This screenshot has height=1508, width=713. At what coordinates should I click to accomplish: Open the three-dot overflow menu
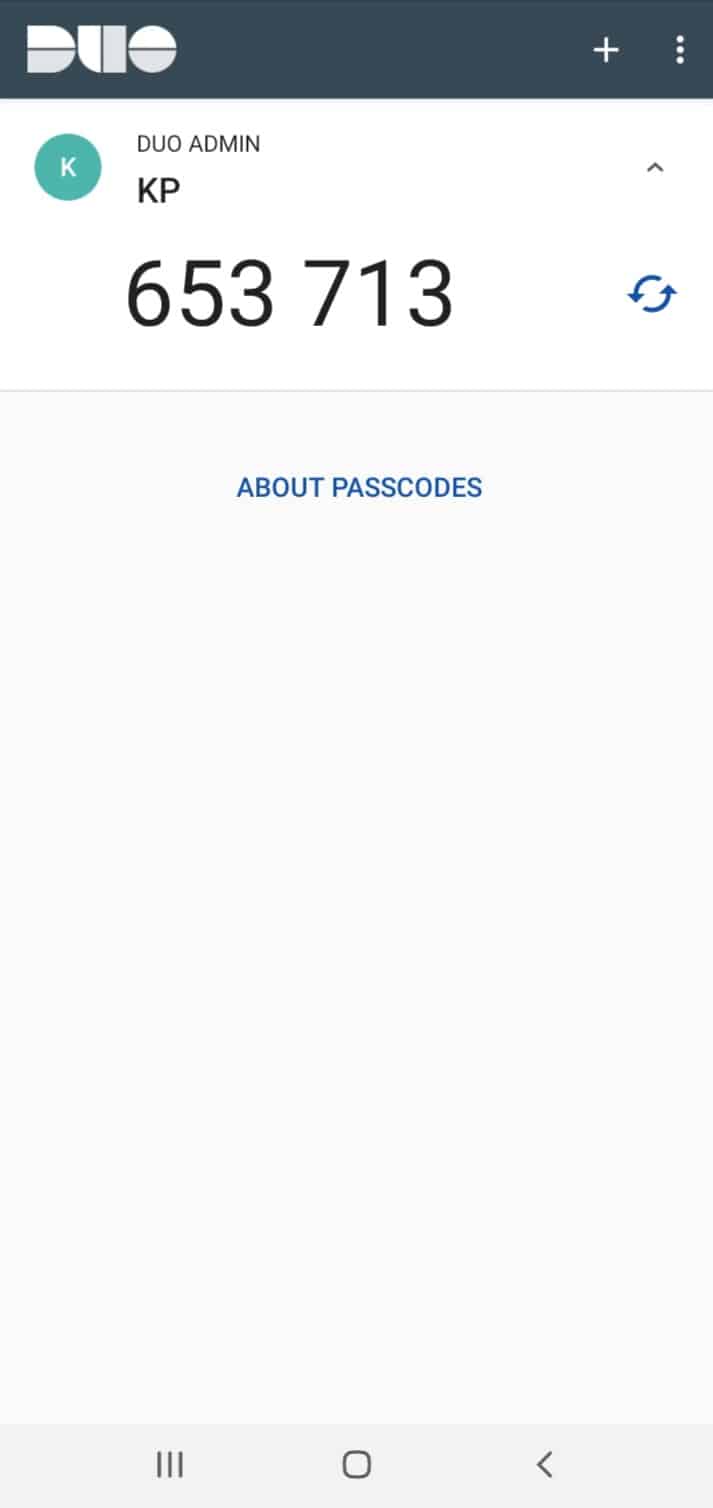coord(680,49)
